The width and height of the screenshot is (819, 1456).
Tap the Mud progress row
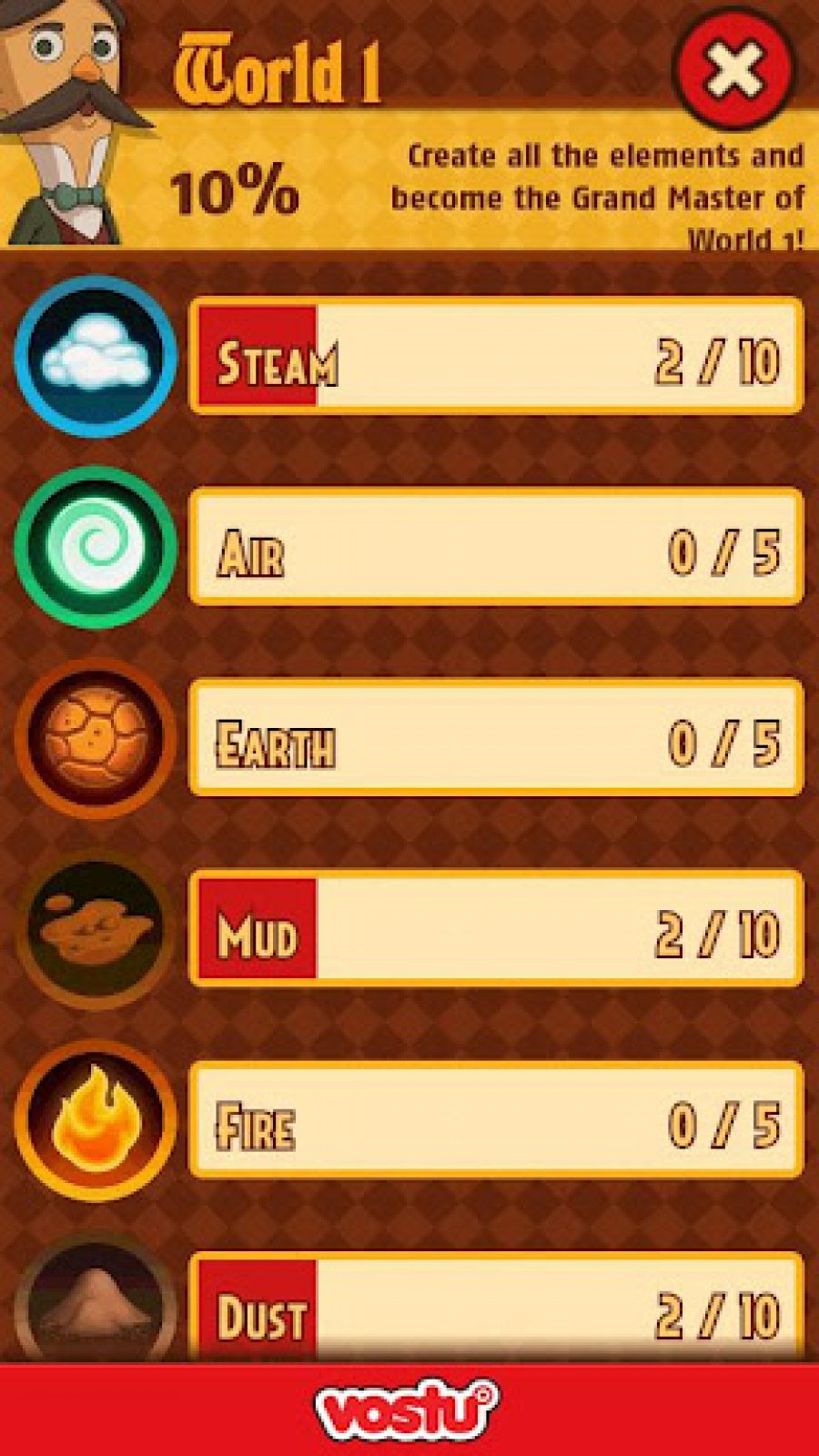coord(546,930)
